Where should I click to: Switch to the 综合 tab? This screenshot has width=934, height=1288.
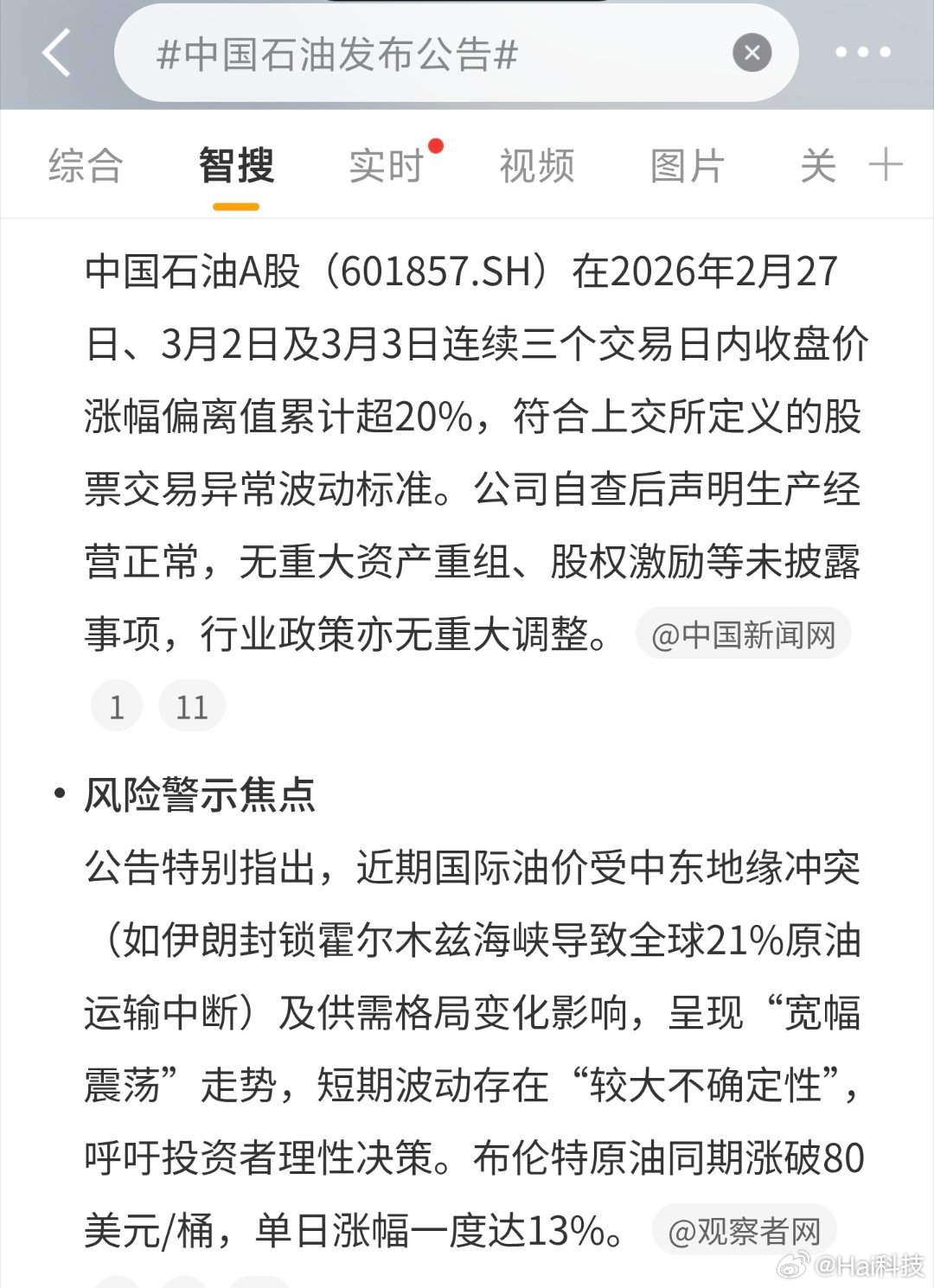[x=86, y=166]
